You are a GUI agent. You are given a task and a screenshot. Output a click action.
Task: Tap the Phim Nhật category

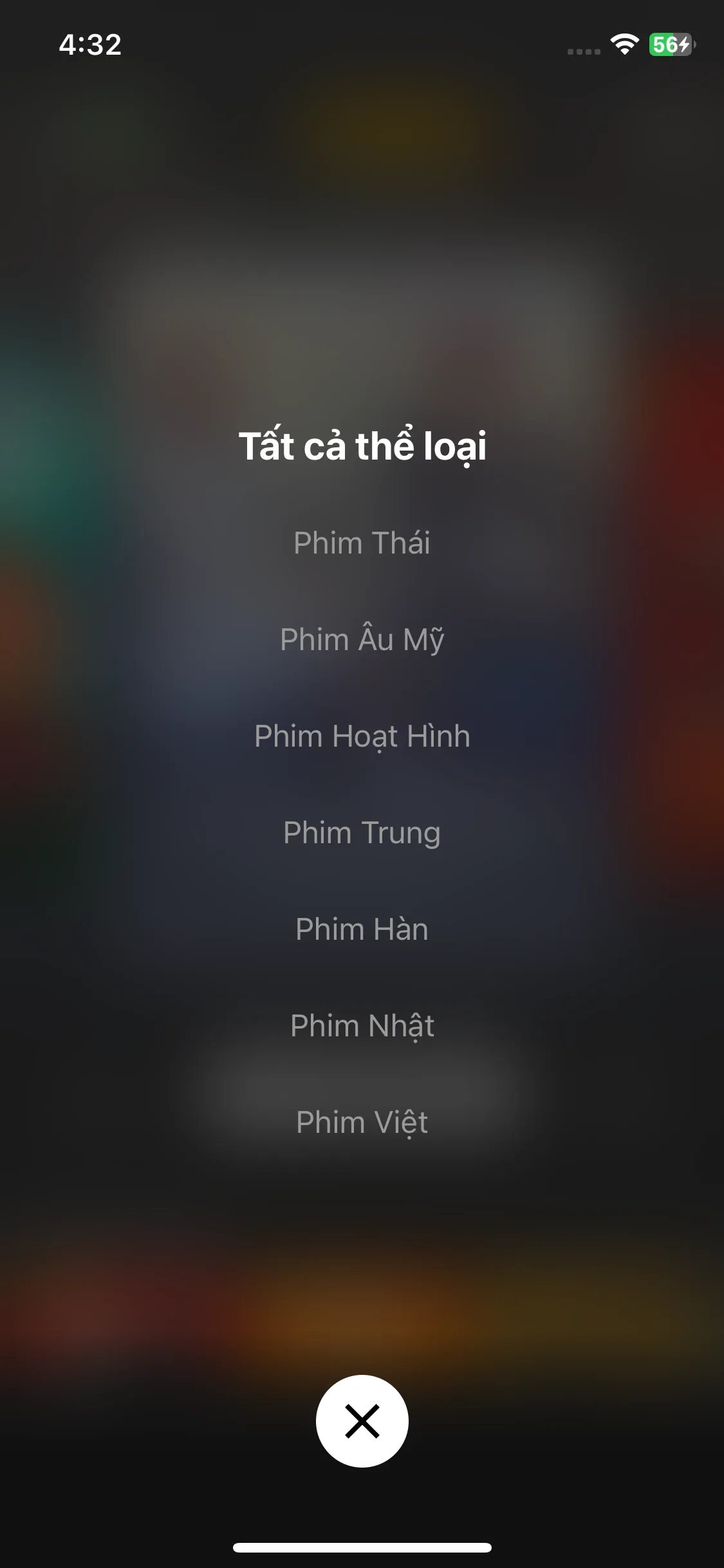pos(362,1025)
